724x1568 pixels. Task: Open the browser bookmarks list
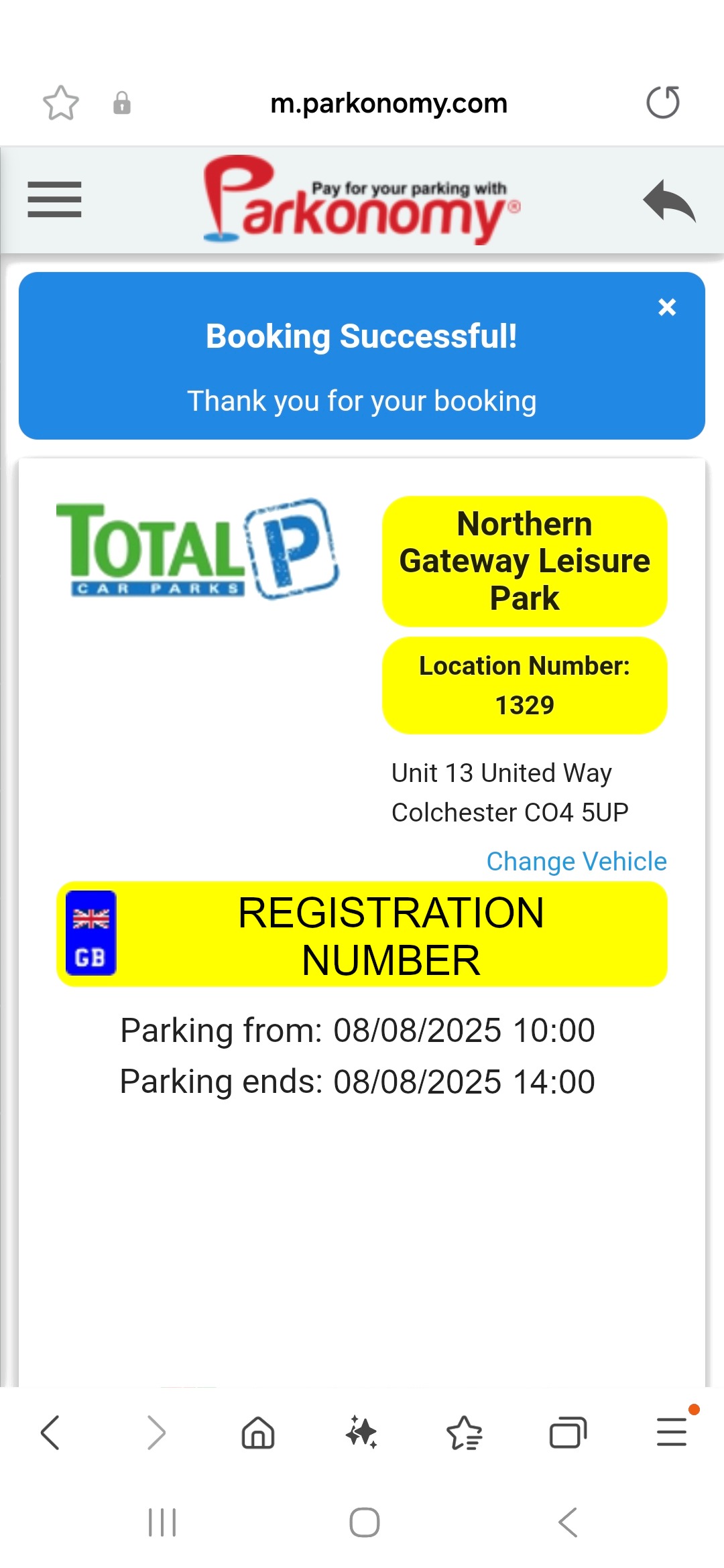(464, 1433)
